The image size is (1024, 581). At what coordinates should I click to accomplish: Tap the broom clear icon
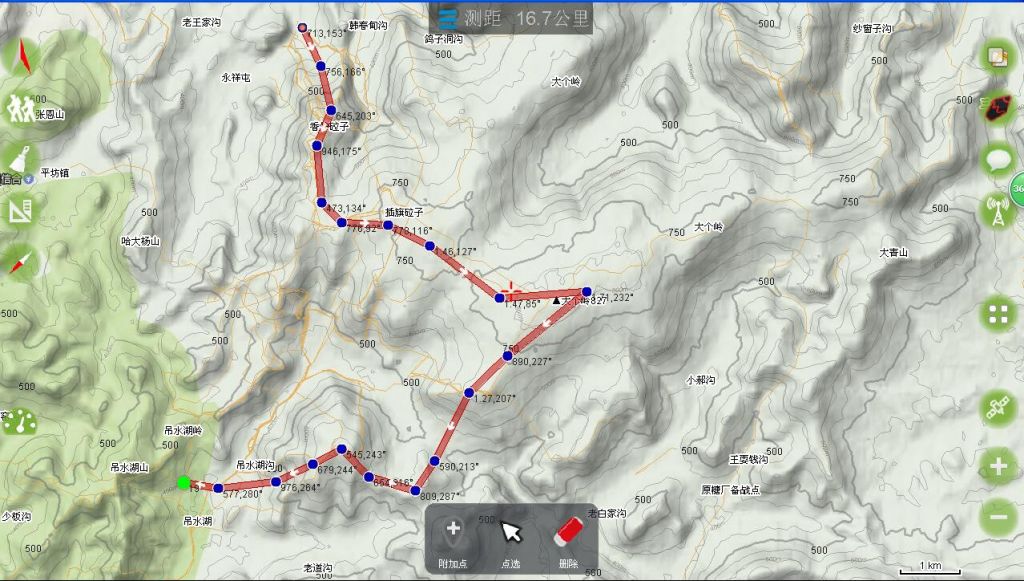click(20, 158)
